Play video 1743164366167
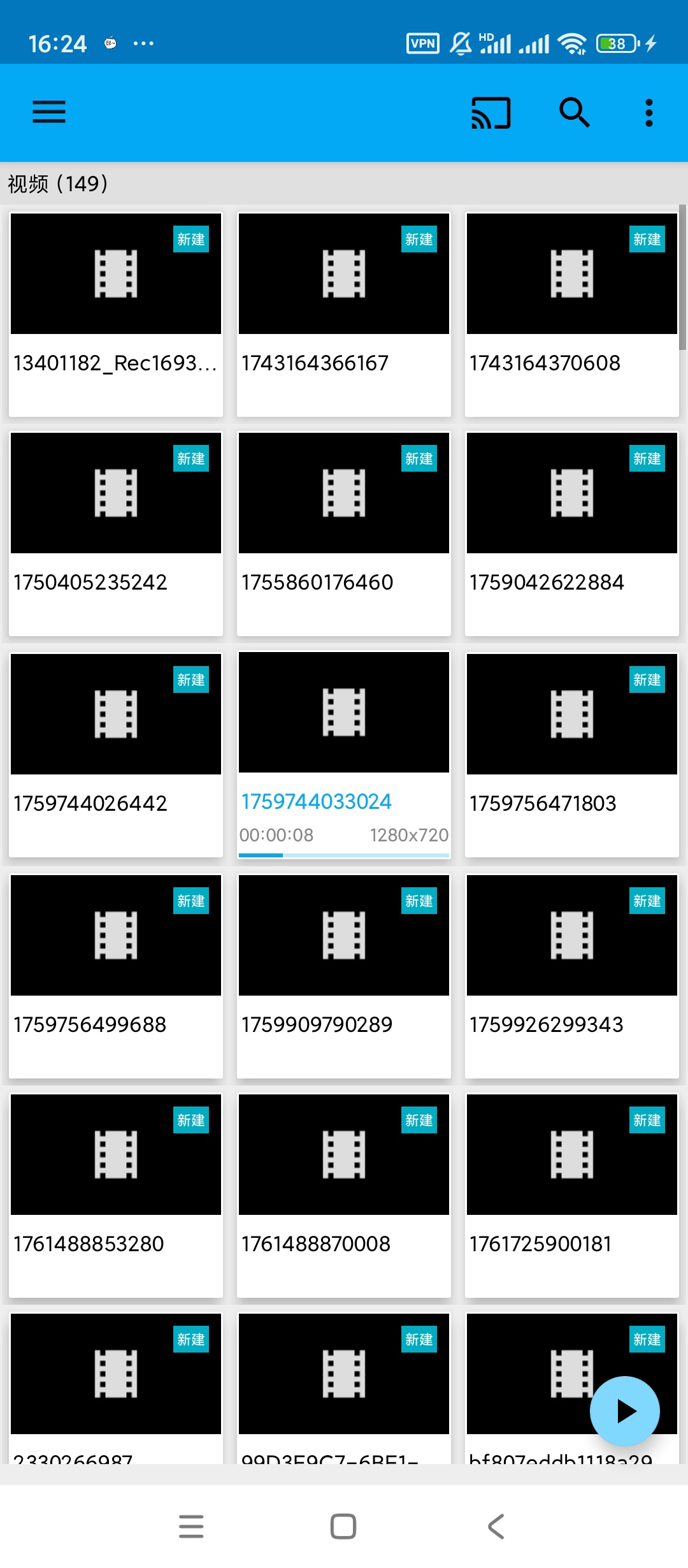 pos(344,314)
